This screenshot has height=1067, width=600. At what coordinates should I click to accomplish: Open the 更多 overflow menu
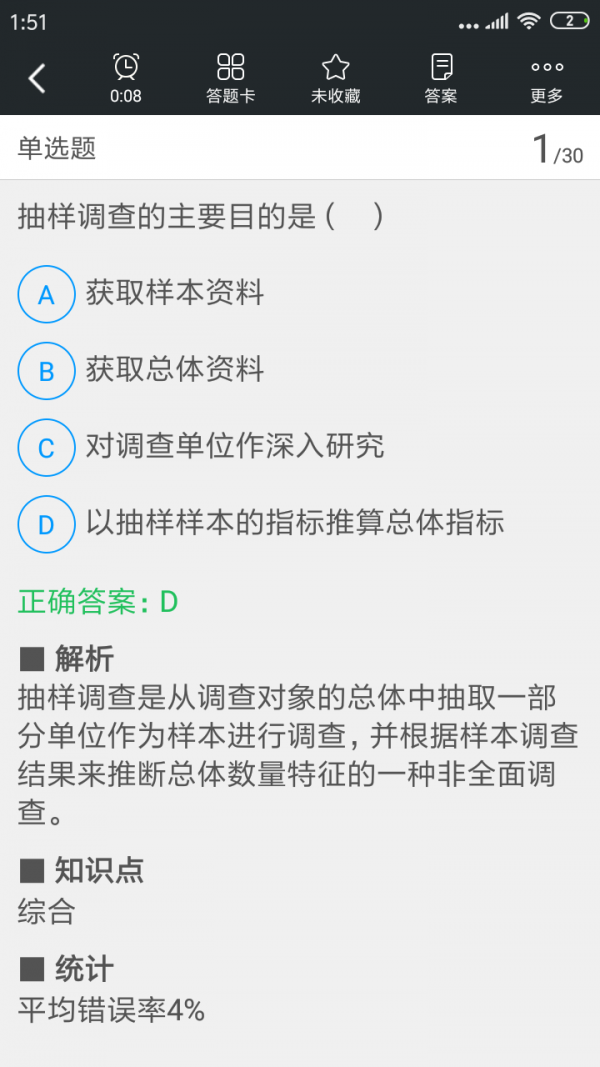547,79
